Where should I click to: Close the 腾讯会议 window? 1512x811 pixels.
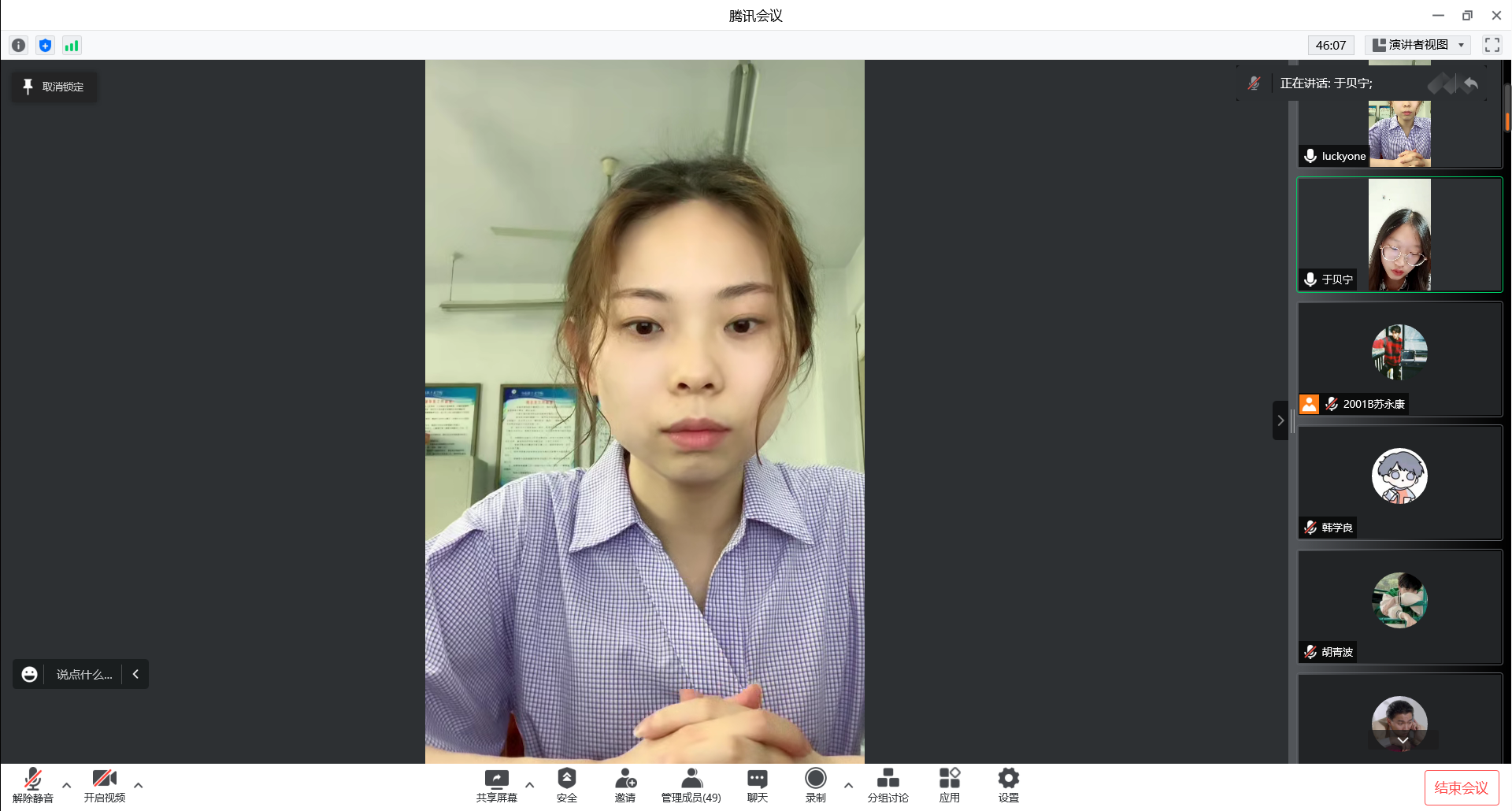coord(1496,16)
